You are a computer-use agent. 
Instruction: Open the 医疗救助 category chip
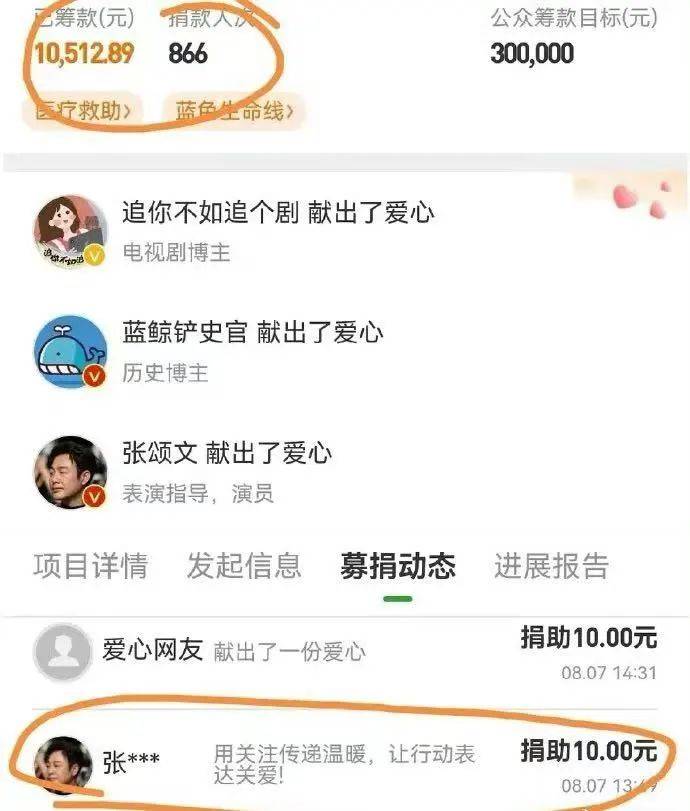click(x=81, y=110)
